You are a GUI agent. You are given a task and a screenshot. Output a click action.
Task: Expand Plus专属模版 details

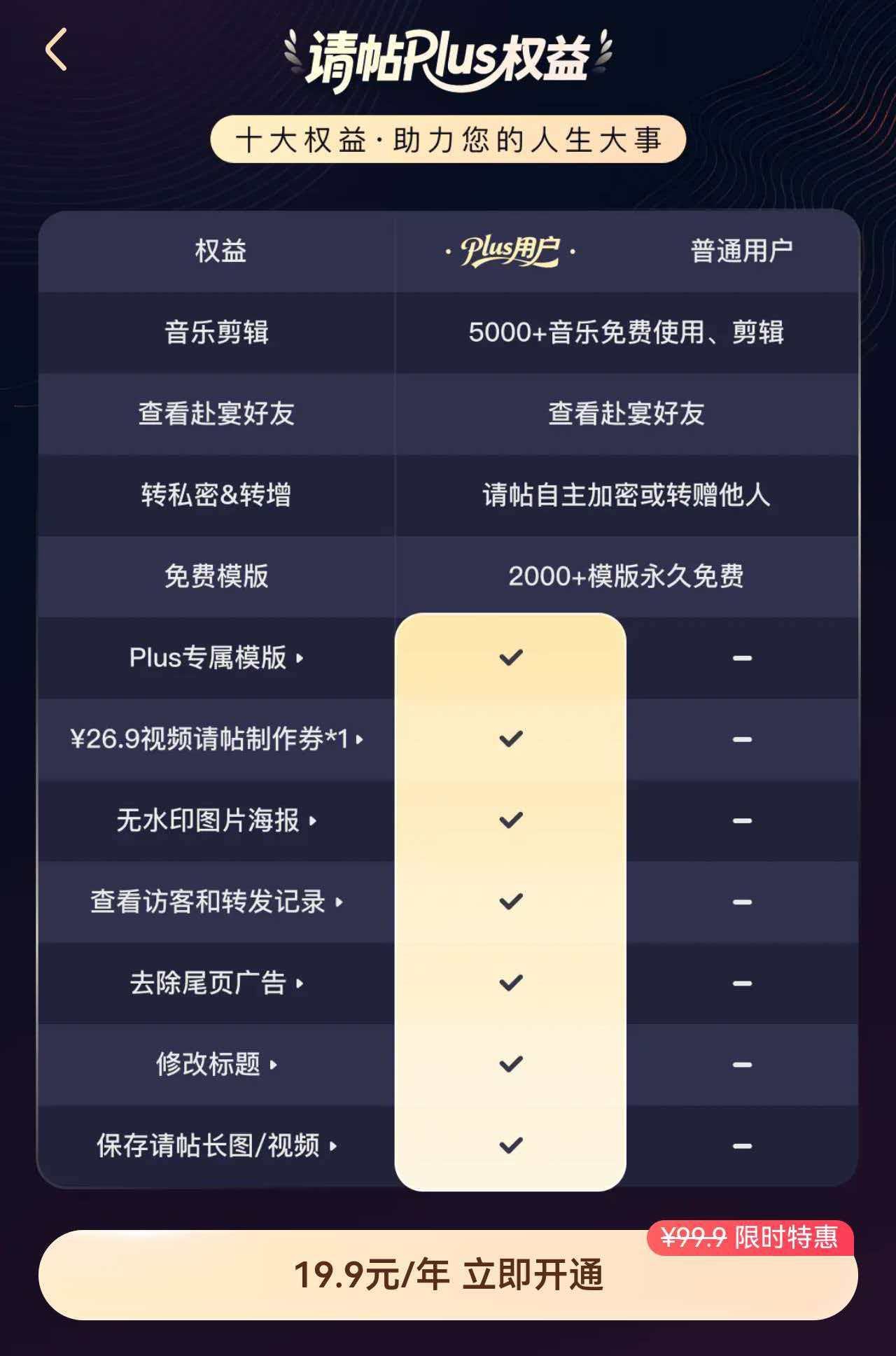click(216, 658)
